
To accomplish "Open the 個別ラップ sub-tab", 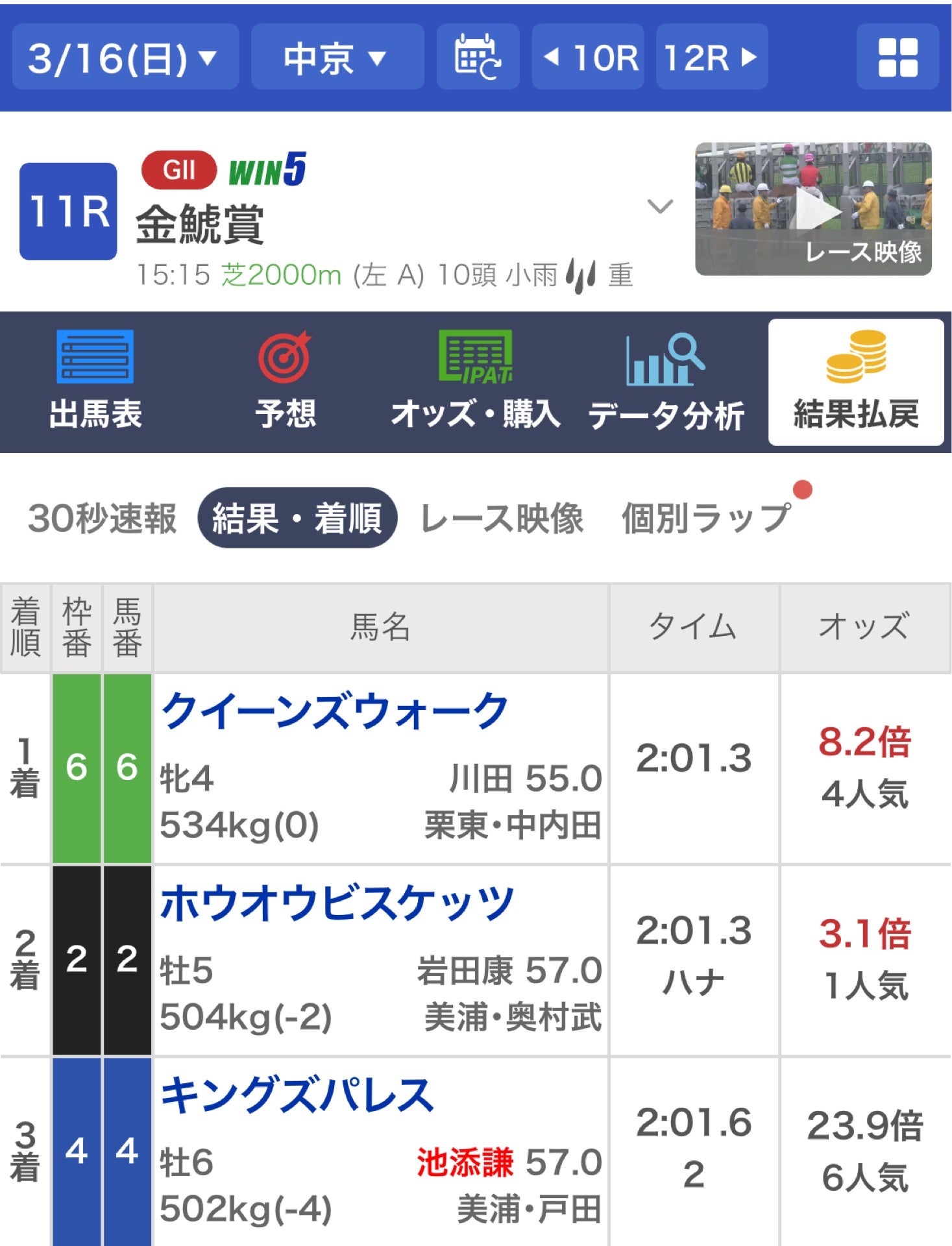I will 707,519.
